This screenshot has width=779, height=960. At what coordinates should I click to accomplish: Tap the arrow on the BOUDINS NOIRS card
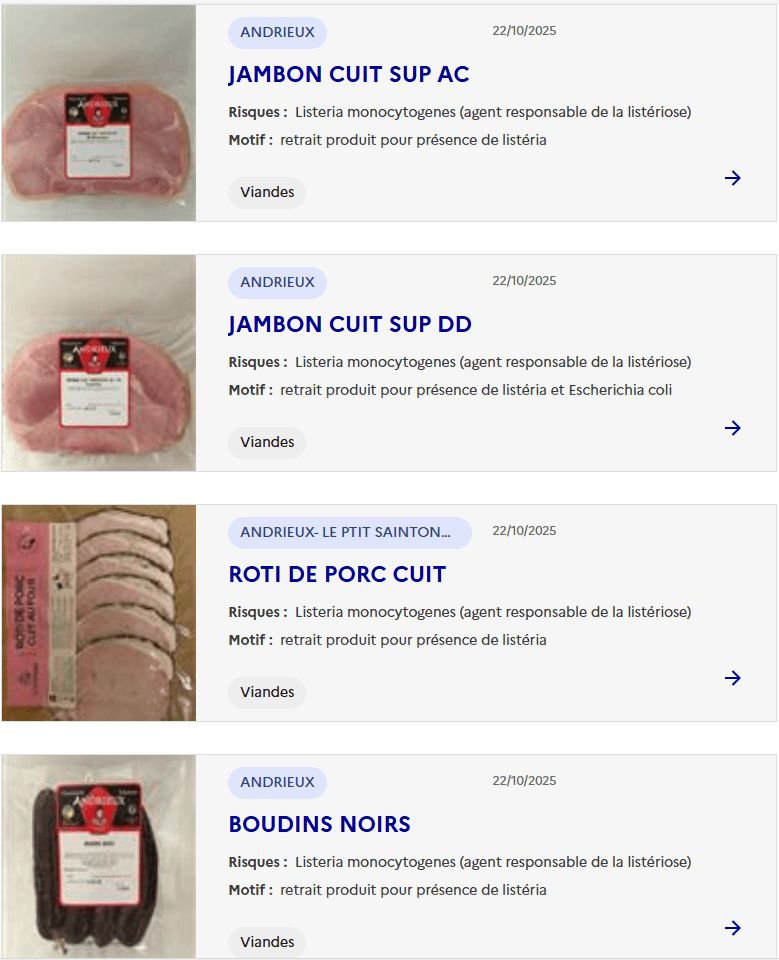pos(733,928)
